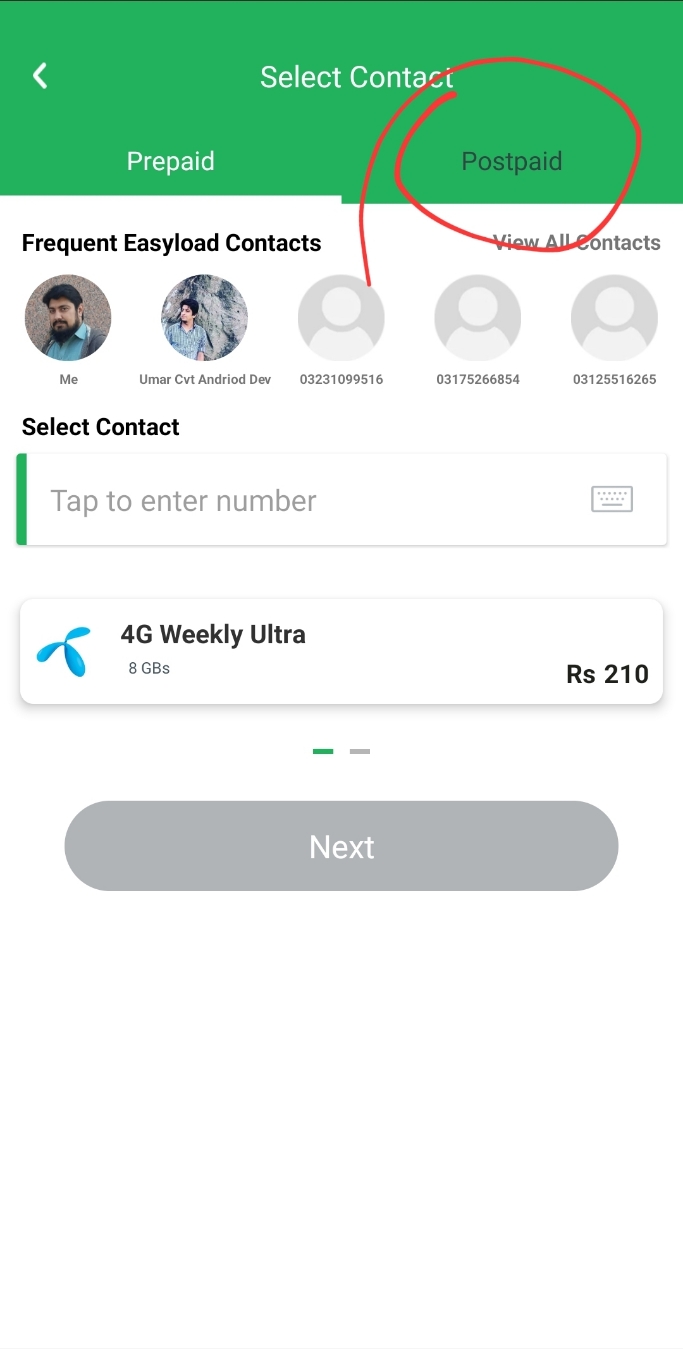Select contact 03231099516
Viewport: 683px width, 1349px height.
(341, 318)
